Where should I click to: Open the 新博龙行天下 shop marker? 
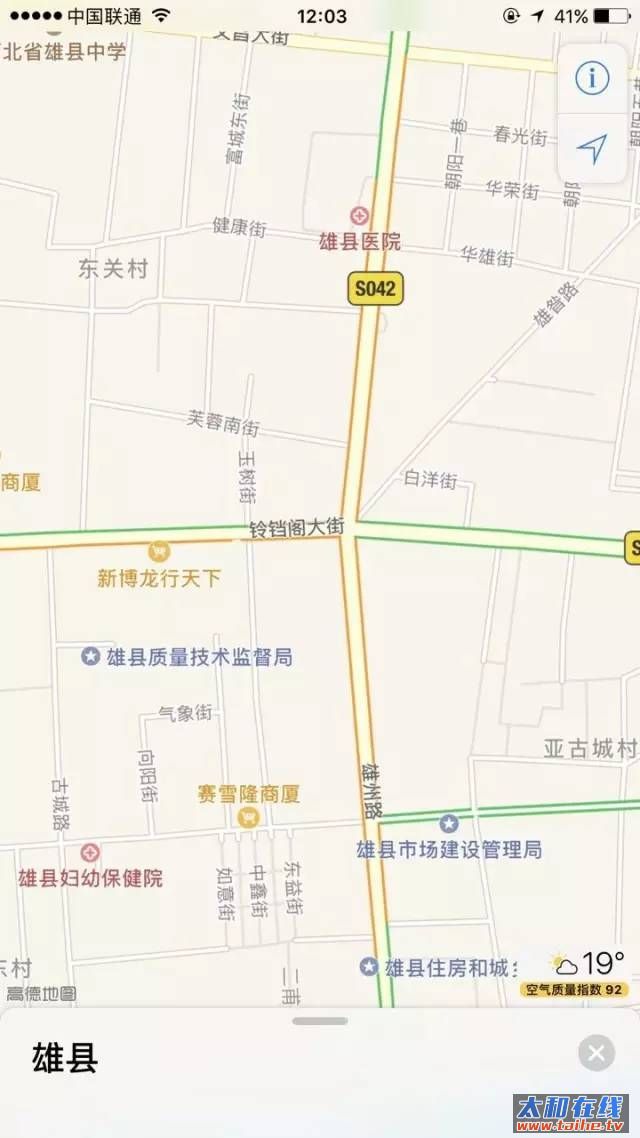click(158, 551)
